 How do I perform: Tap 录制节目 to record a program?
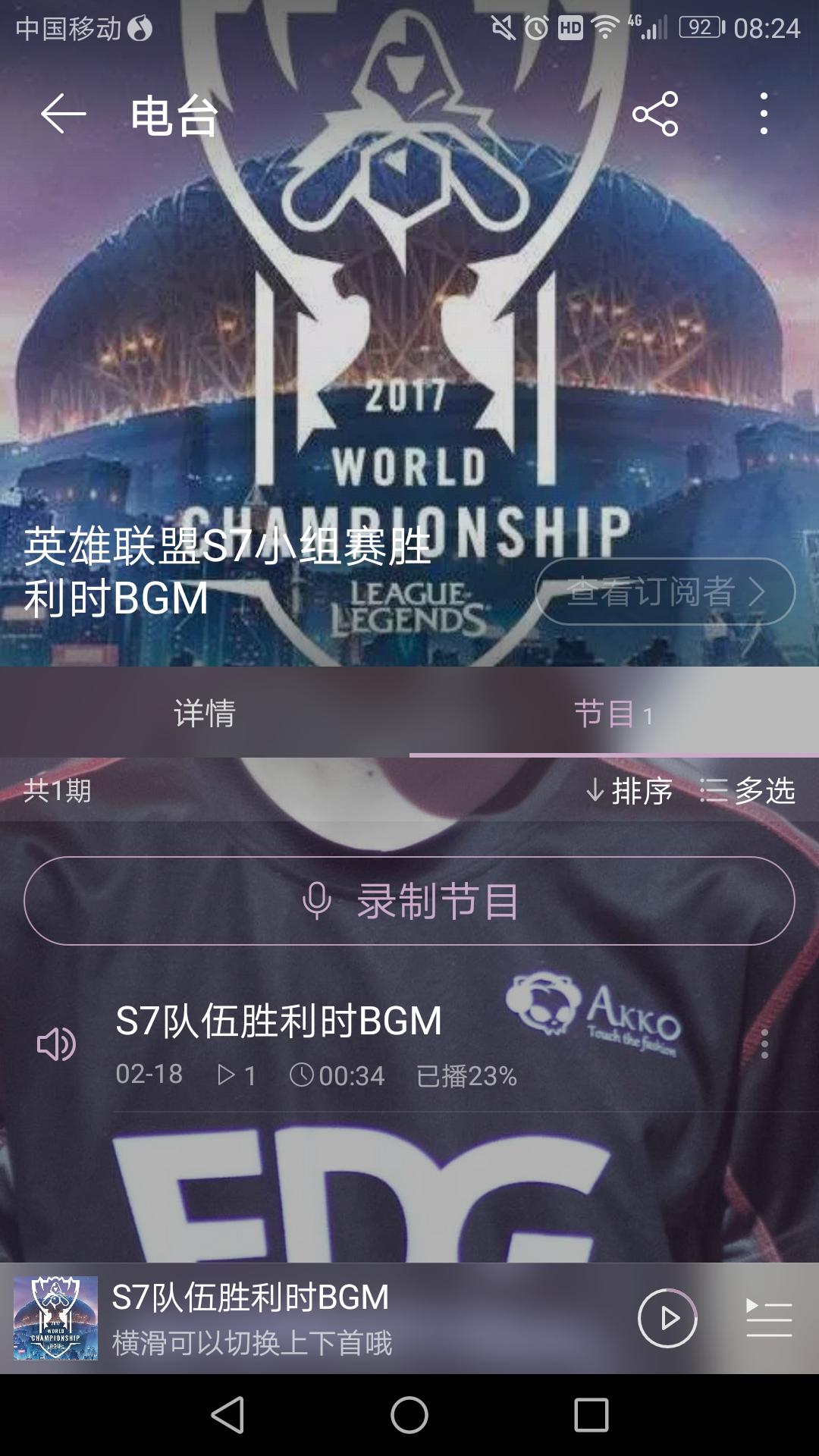click(x=409, y=901)
